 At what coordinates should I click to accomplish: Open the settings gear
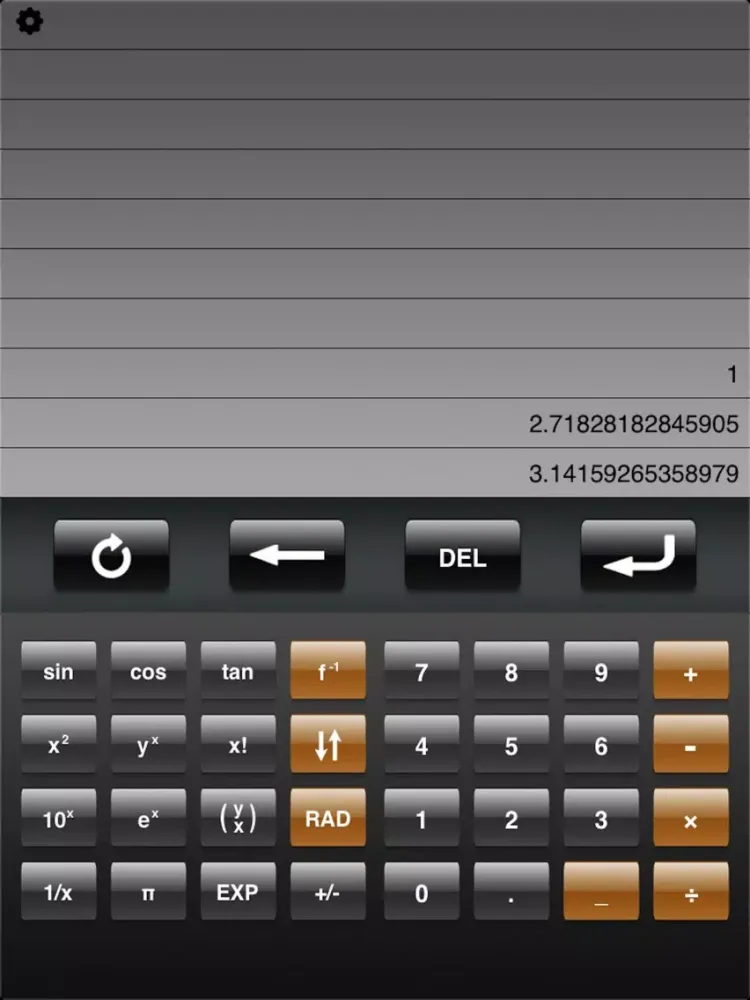click(x=30, y=20)
